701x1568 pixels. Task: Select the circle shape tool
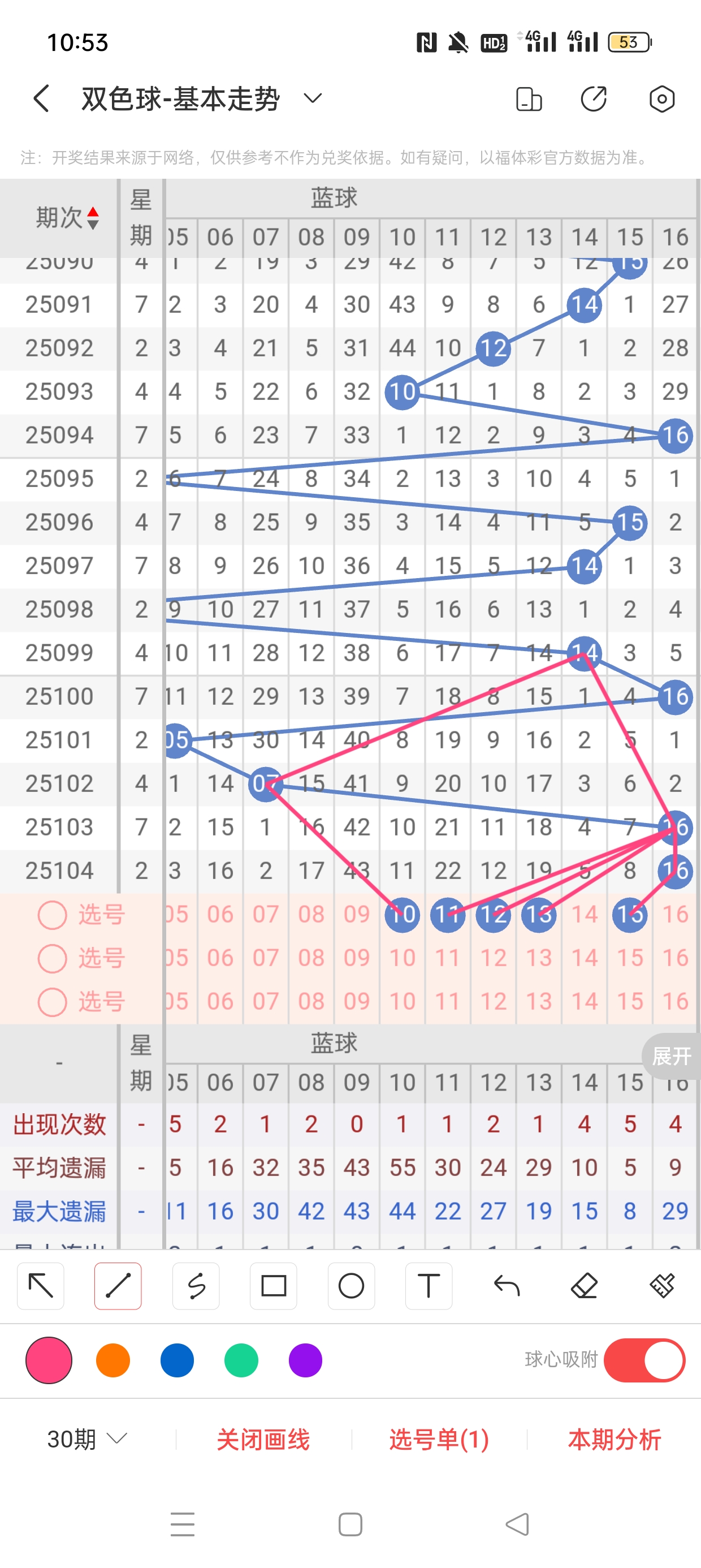351,1286
